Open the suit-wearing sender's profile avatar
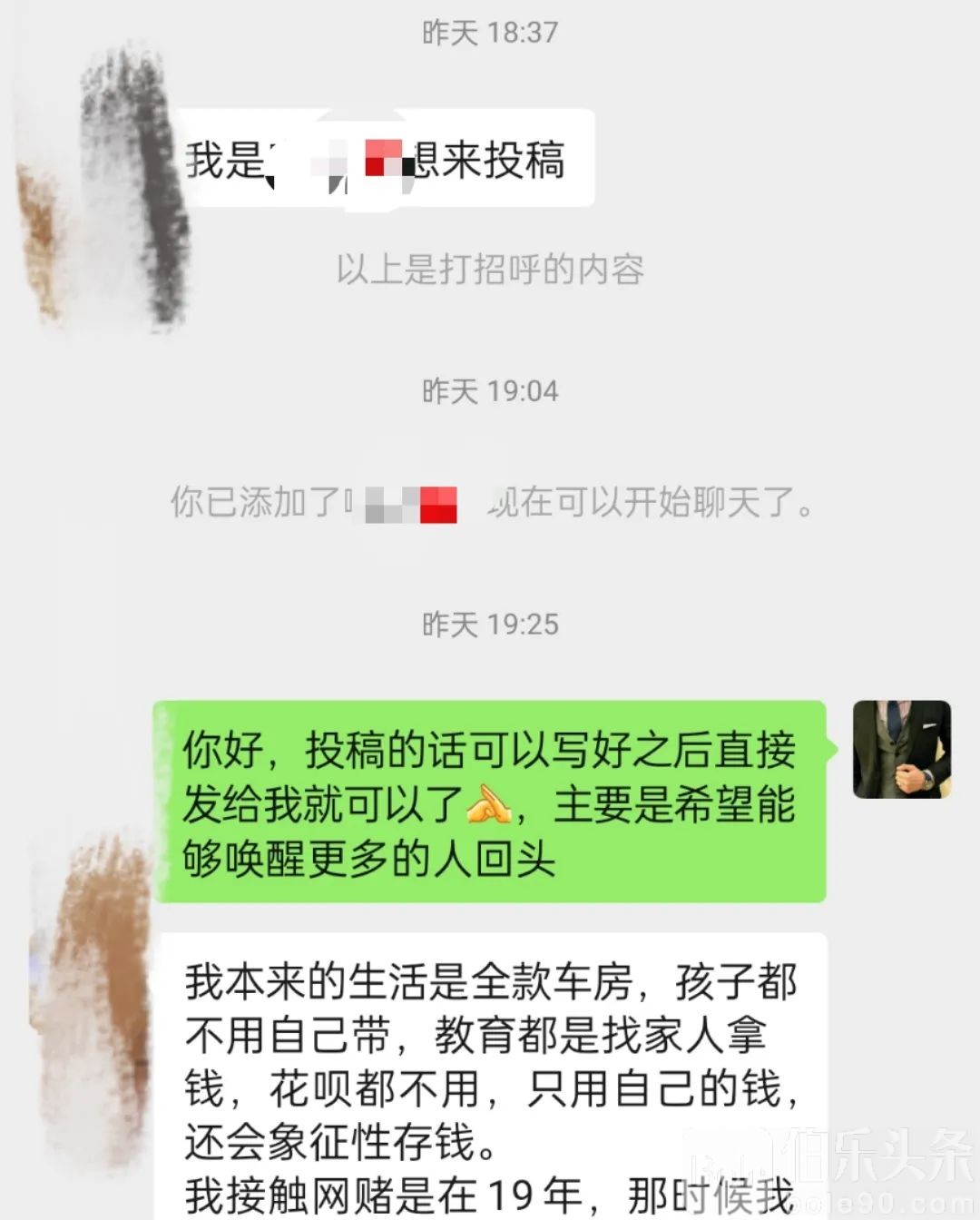The width and height of the screenshot is (980, 1220). (x=901, y=750)
